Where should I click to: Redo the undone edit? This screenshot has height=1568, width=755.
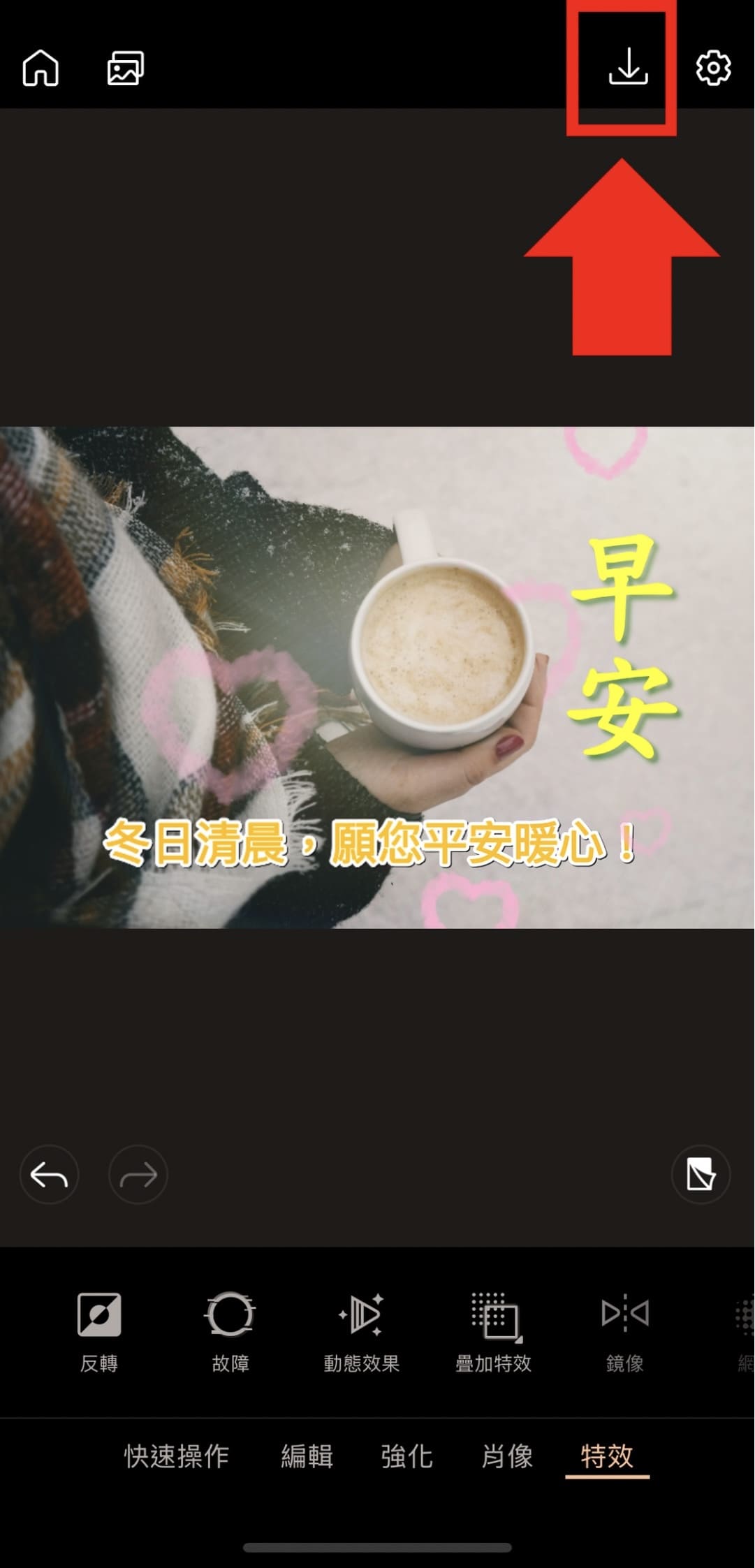tap(137, 1175)
